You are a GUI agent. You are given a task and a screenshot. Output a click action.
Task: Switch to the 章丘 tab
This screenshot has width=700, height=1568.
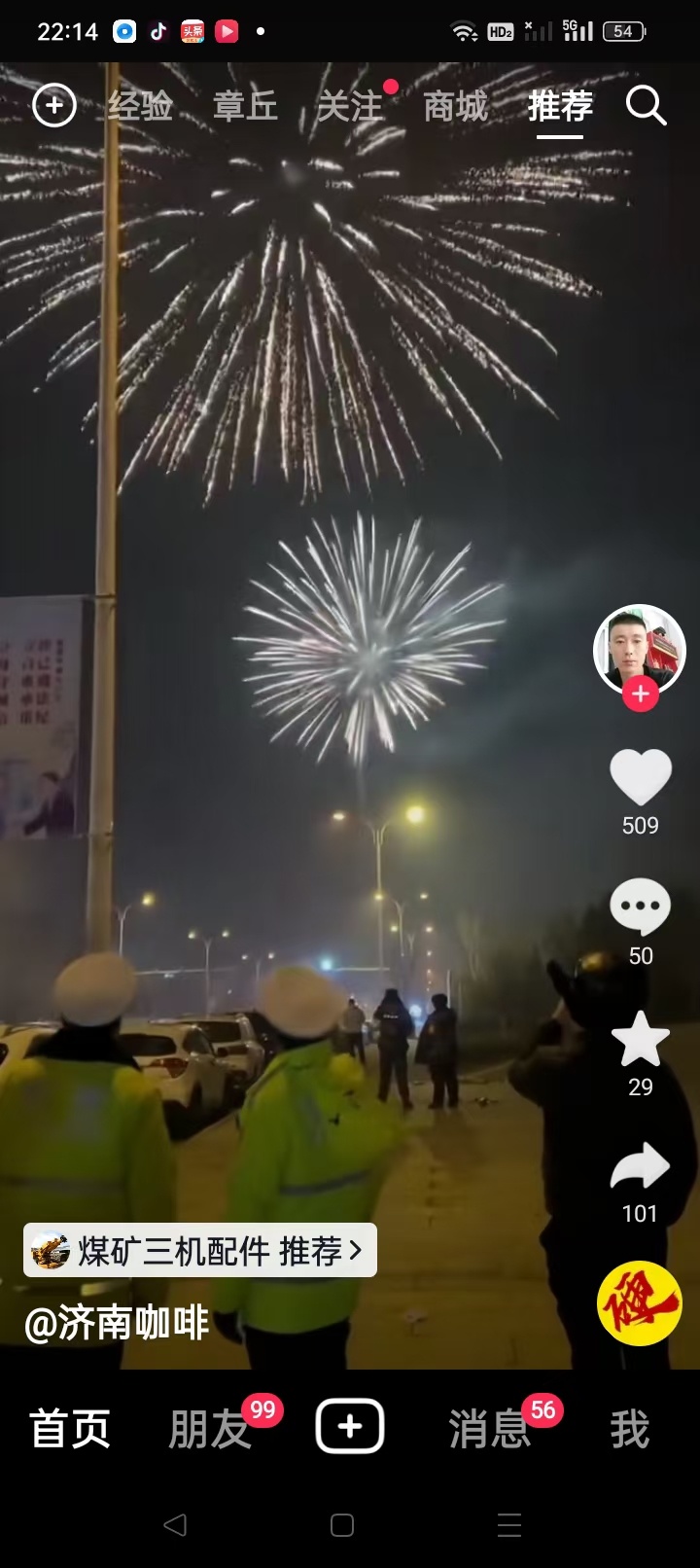245,105
